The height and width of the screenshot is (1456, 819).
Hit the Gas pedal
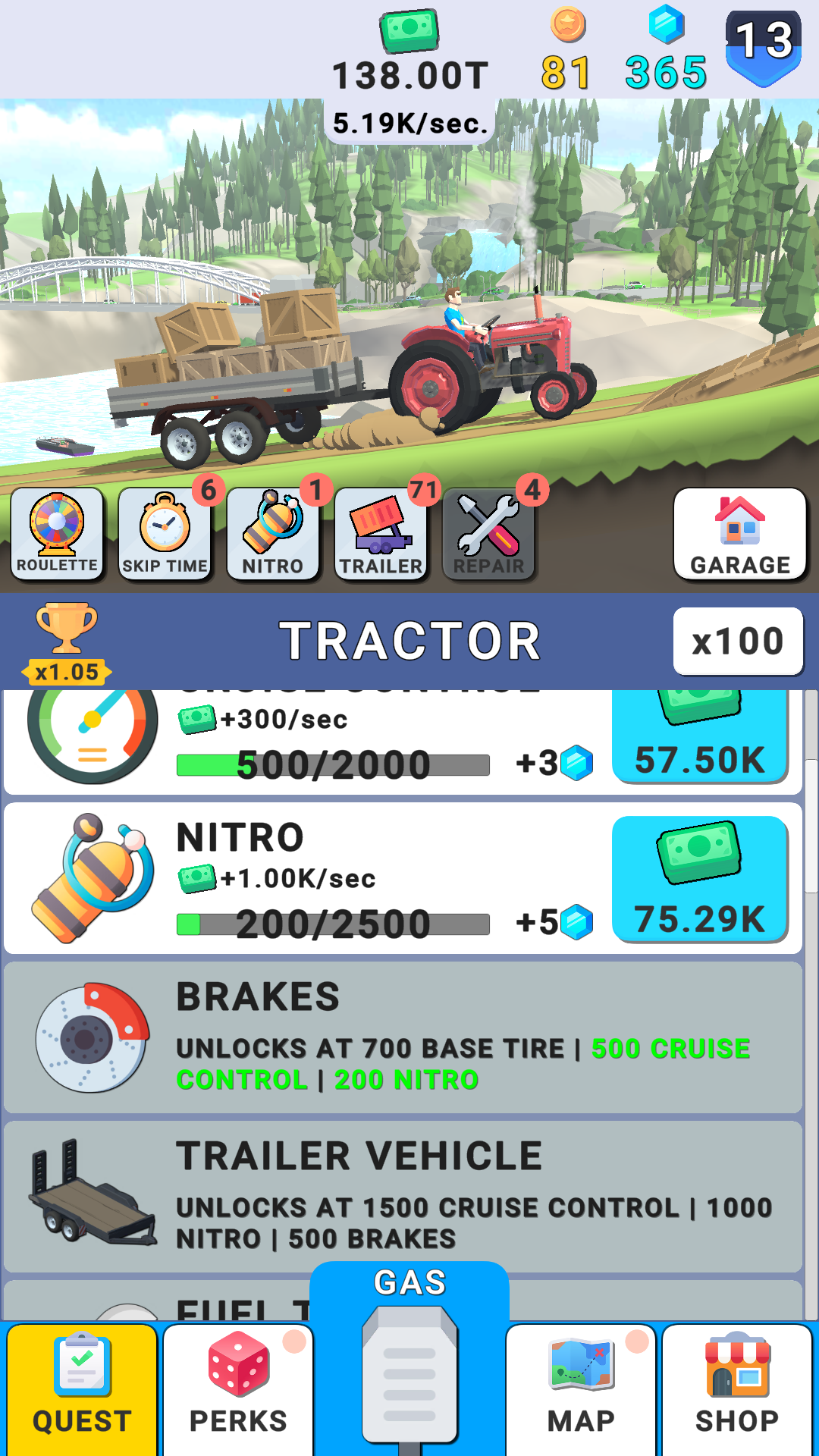coord(409,1365)
